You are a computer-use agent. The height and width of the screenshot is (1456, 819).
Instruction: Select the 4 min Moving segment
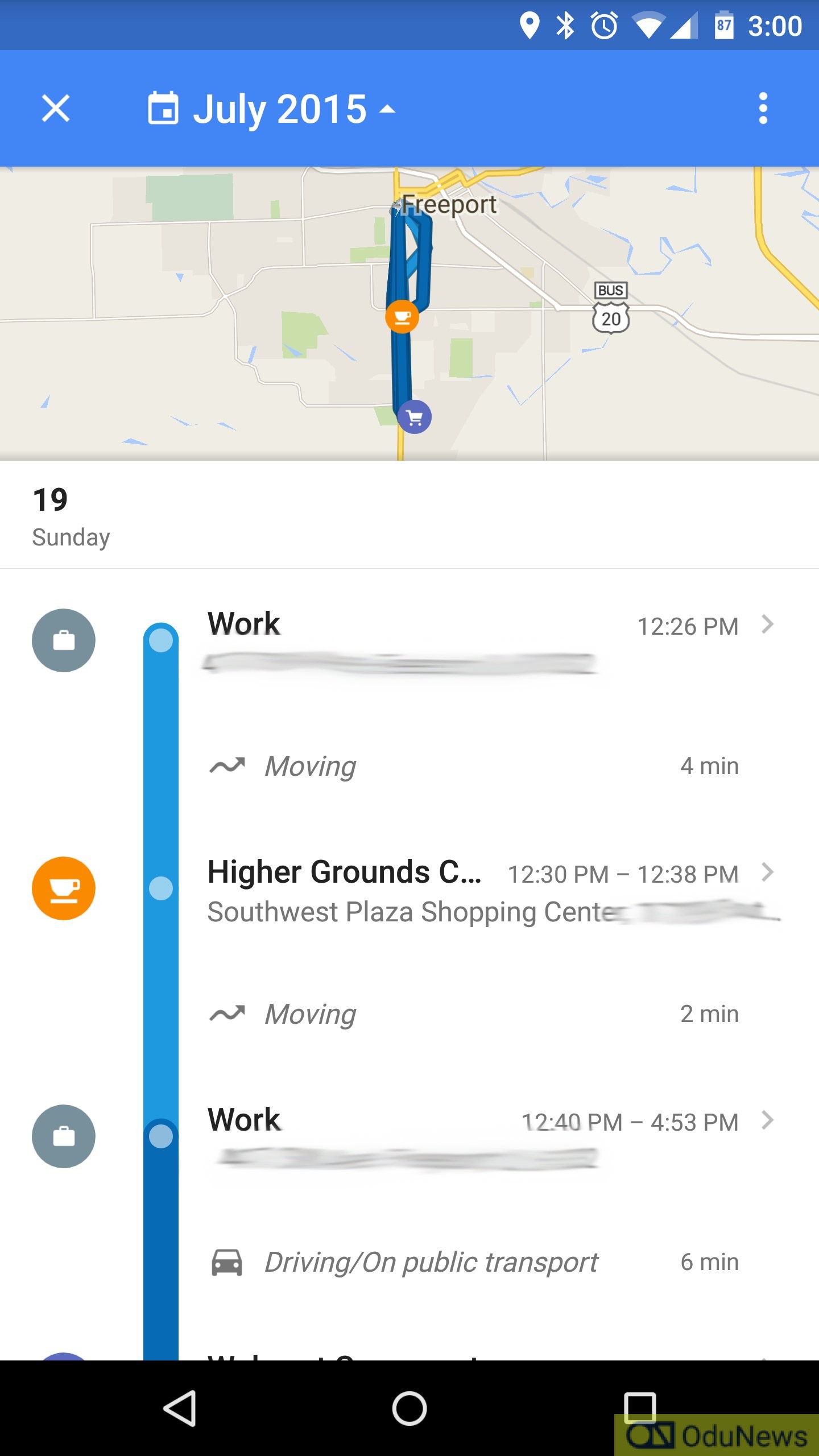[x=473, y=766]
